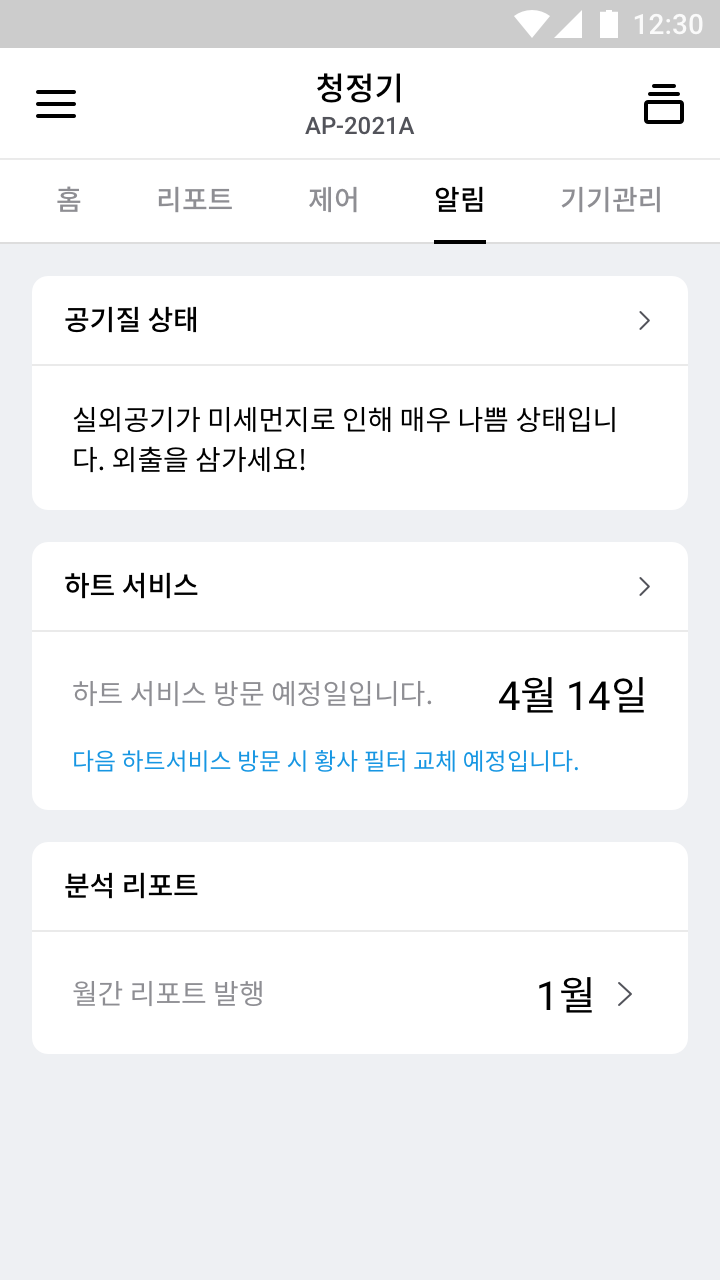Open the hamburger drawer menu
Screen dimensions: 720x1280
tap(56, 104)
